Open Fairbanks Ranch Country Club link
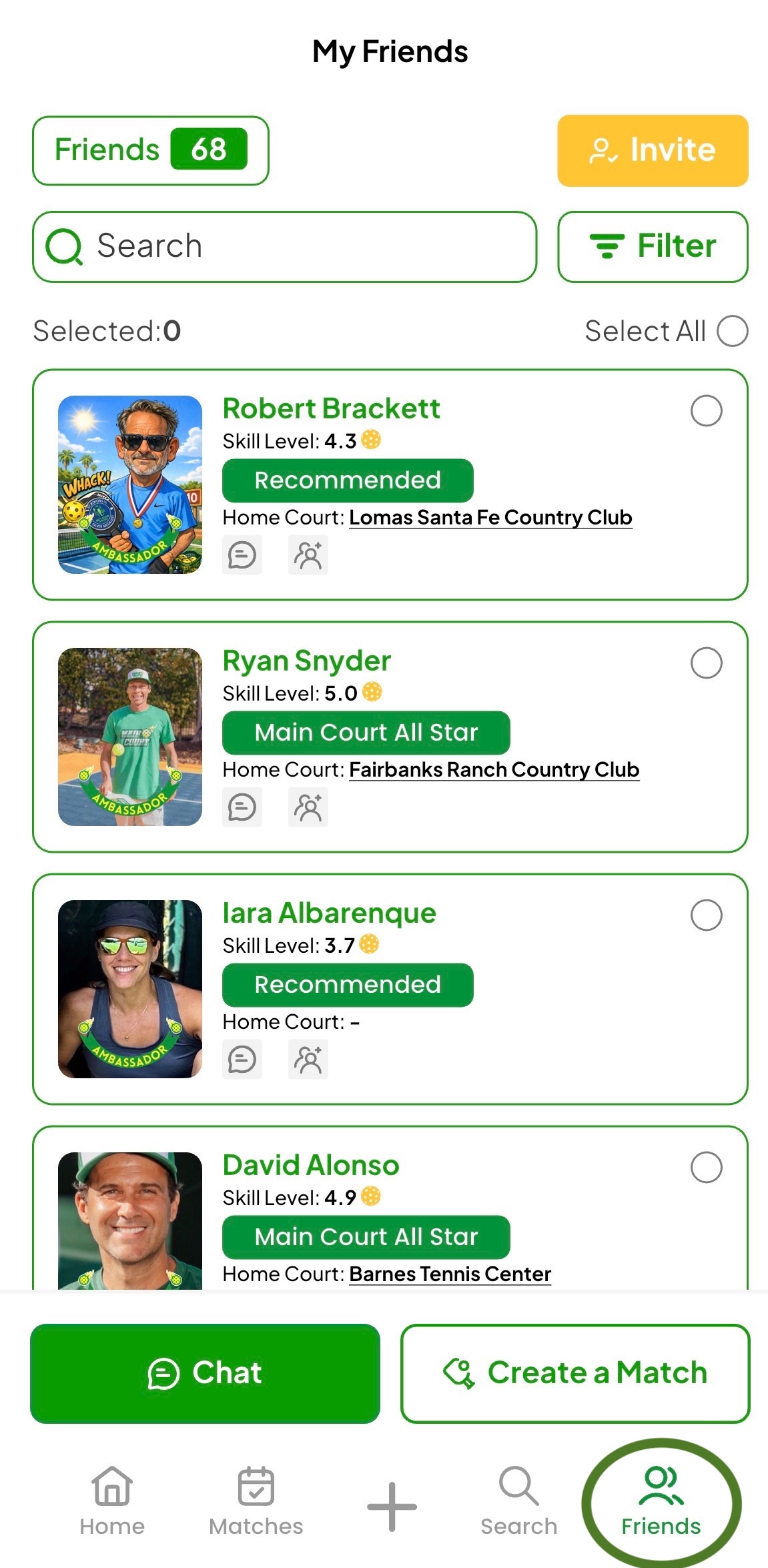The height and width of the screenshot is (1568, 768). point(494,769)
